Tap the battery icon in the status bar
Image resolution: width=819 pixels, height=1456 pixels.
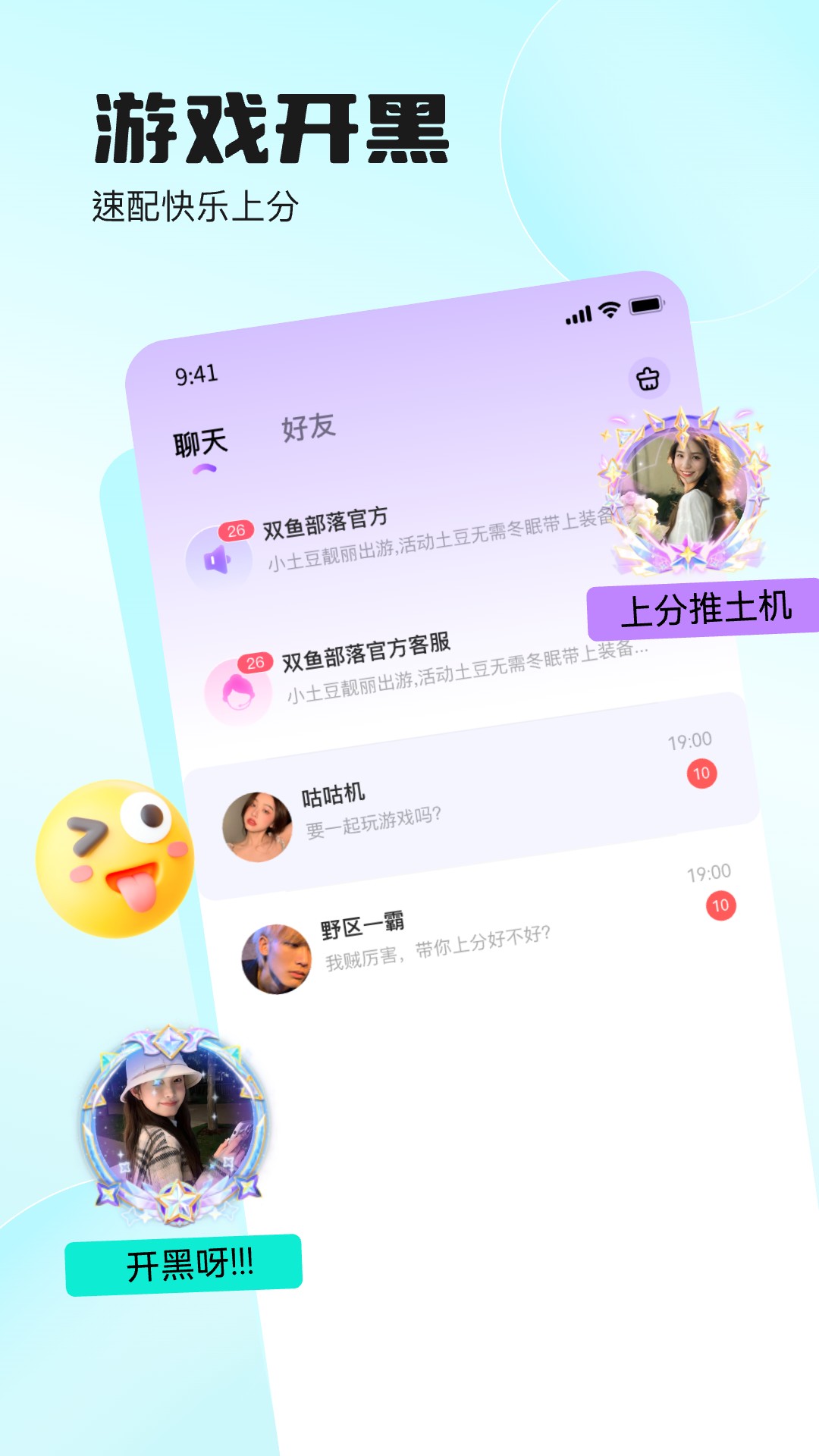644,306
